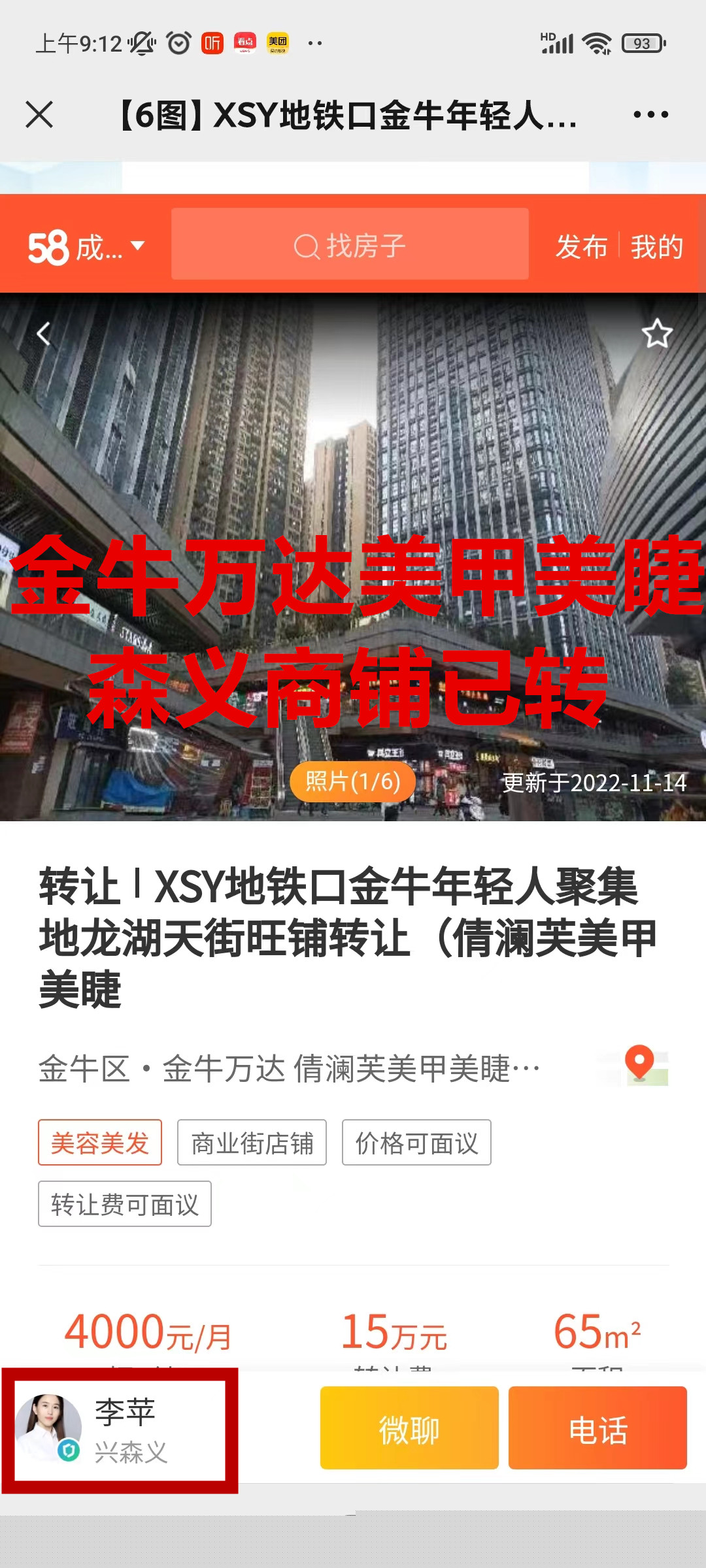Open agent 李苹's profile
The width and height of the screenshot is (706, 1568).
[x=120, y=1431]
